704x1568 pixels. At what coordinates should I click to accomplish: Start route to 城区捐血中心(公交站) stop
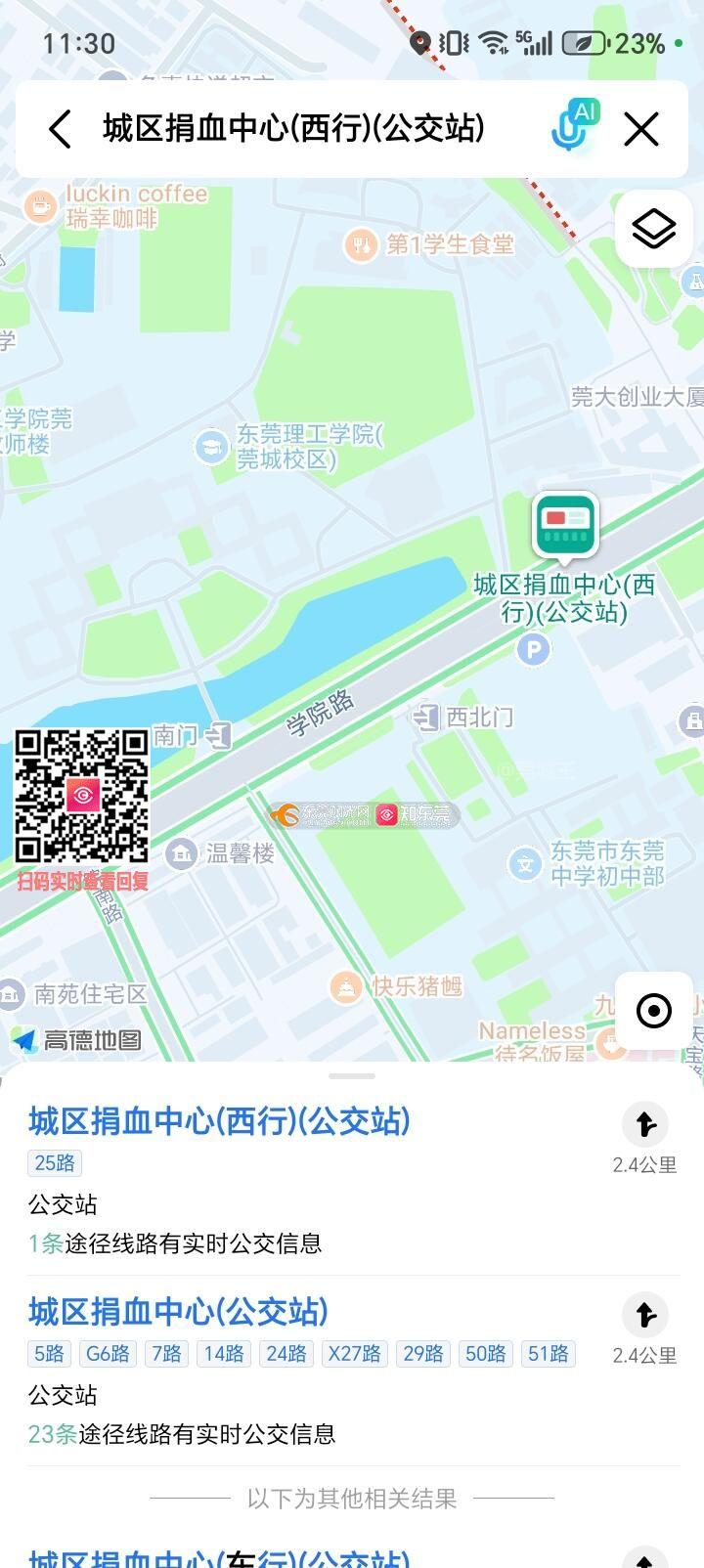[644, 1316]
